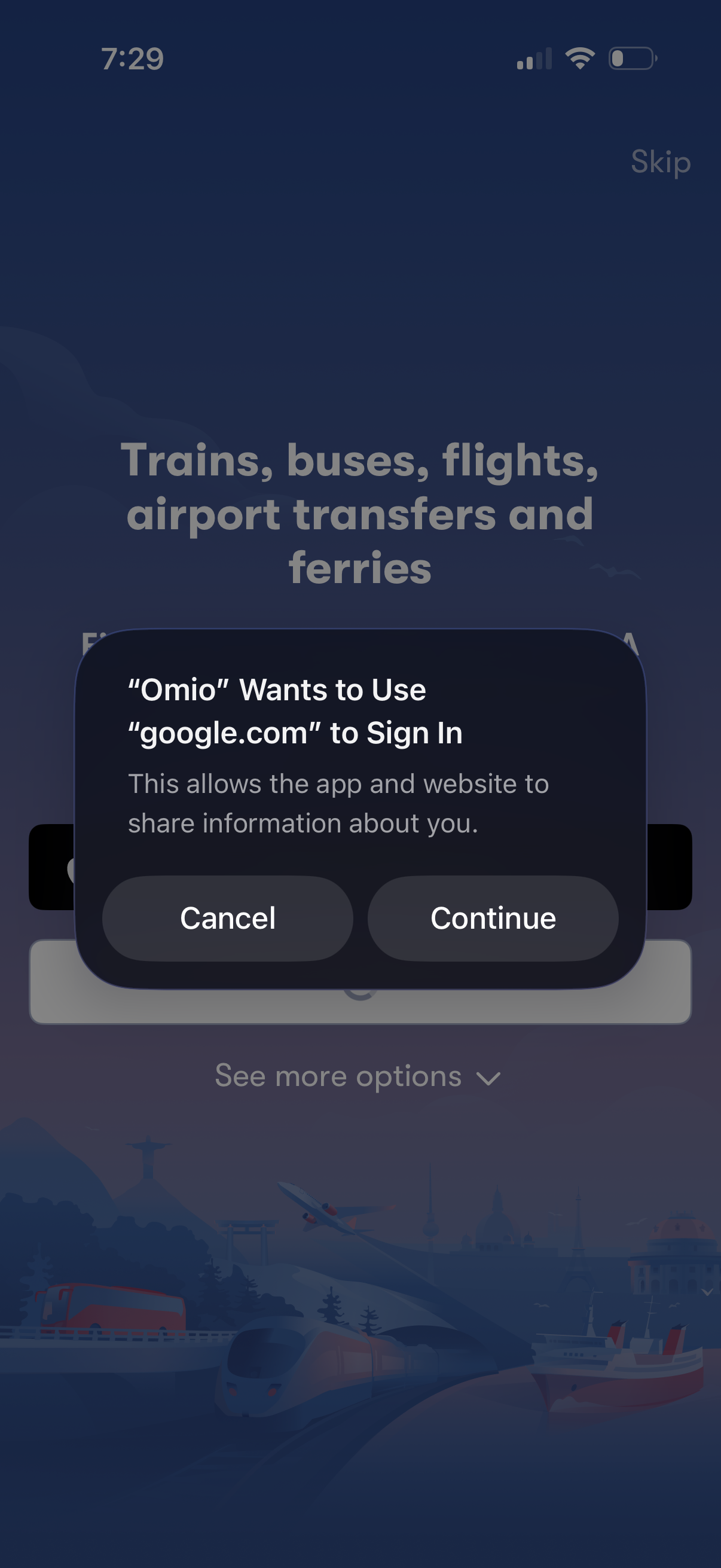
Task: Select the grayed-out Google sign-in button
Action: click(360, 987)
